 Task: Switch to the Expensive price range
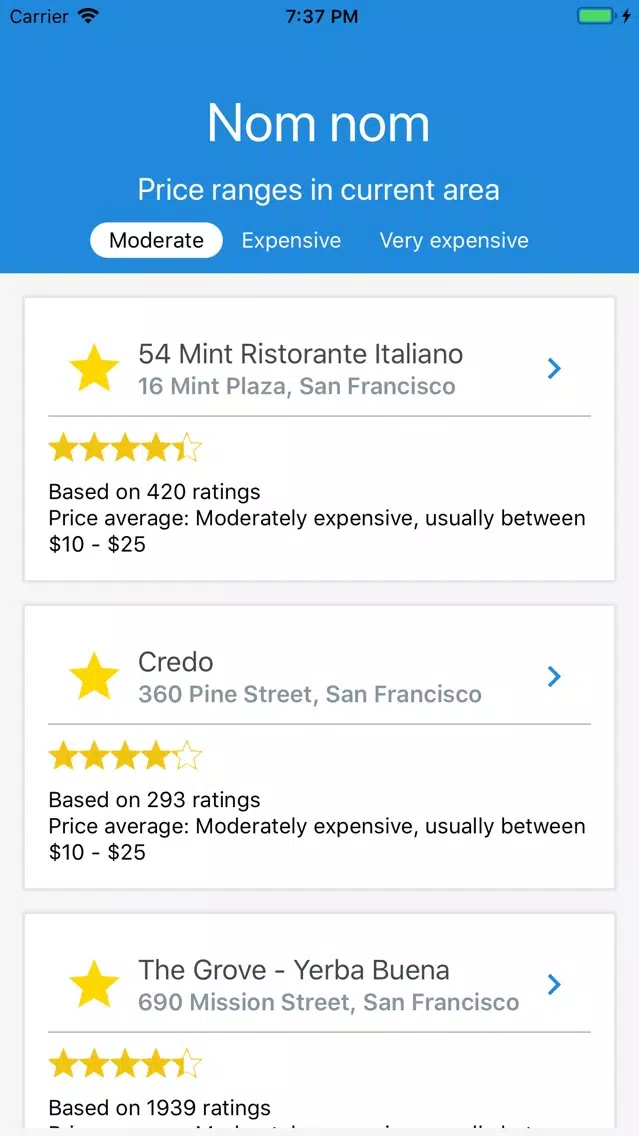click(291, 241)
